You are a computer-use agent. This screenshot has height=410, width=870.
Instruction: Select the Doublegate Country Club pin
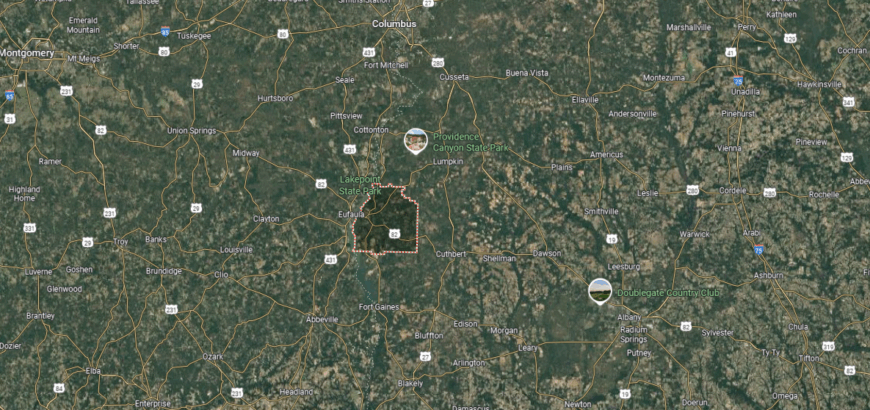click(599, 290)
